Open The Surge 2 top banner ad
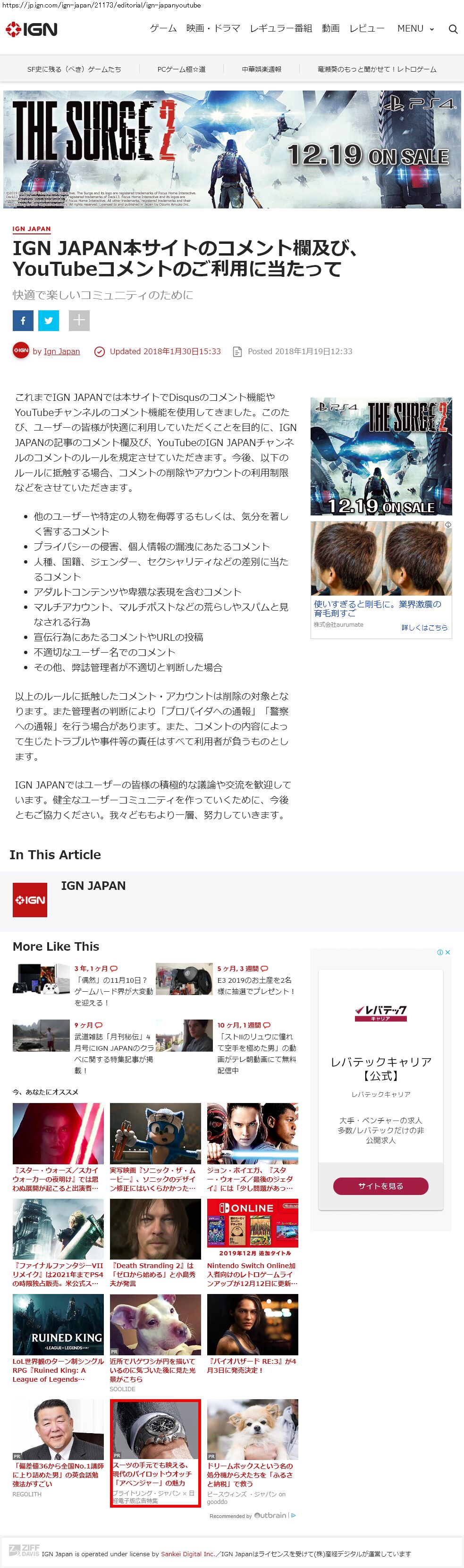The image size is (464, 1568). 231,149
